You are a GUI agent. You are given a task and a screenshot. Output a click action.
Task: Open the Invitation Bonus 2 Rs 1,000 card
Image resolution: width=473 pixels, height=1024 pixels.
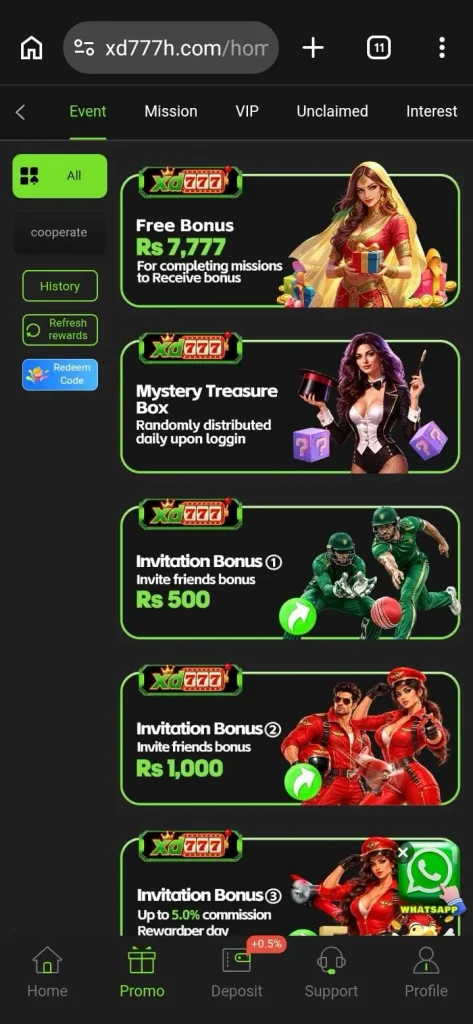(290, 735)
